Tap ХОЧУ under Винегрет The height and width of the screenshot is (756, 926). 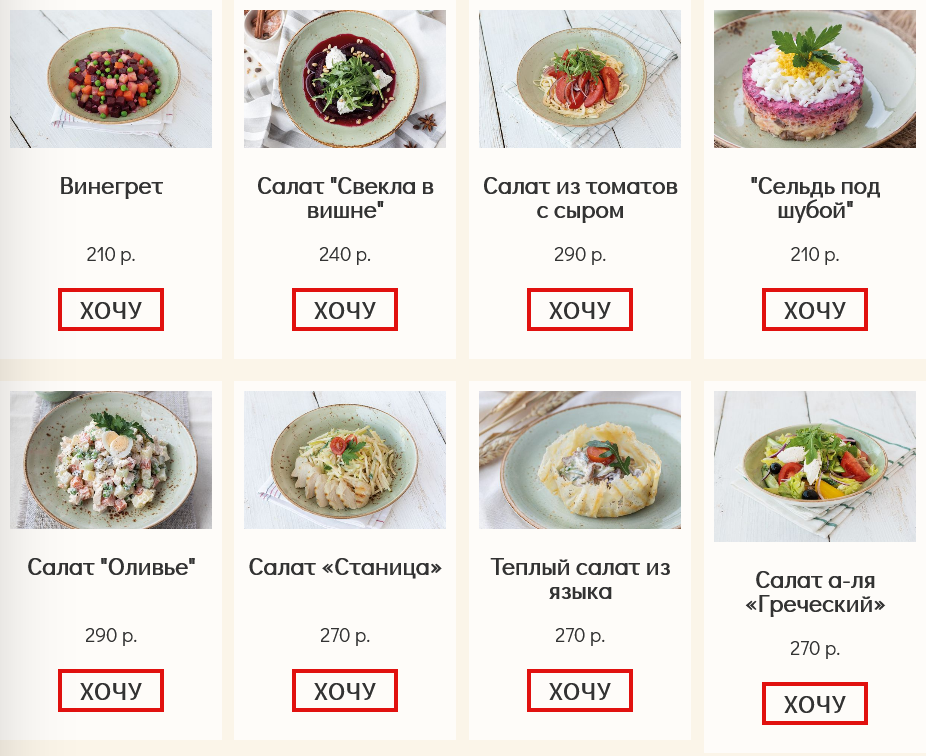point(111,310)
